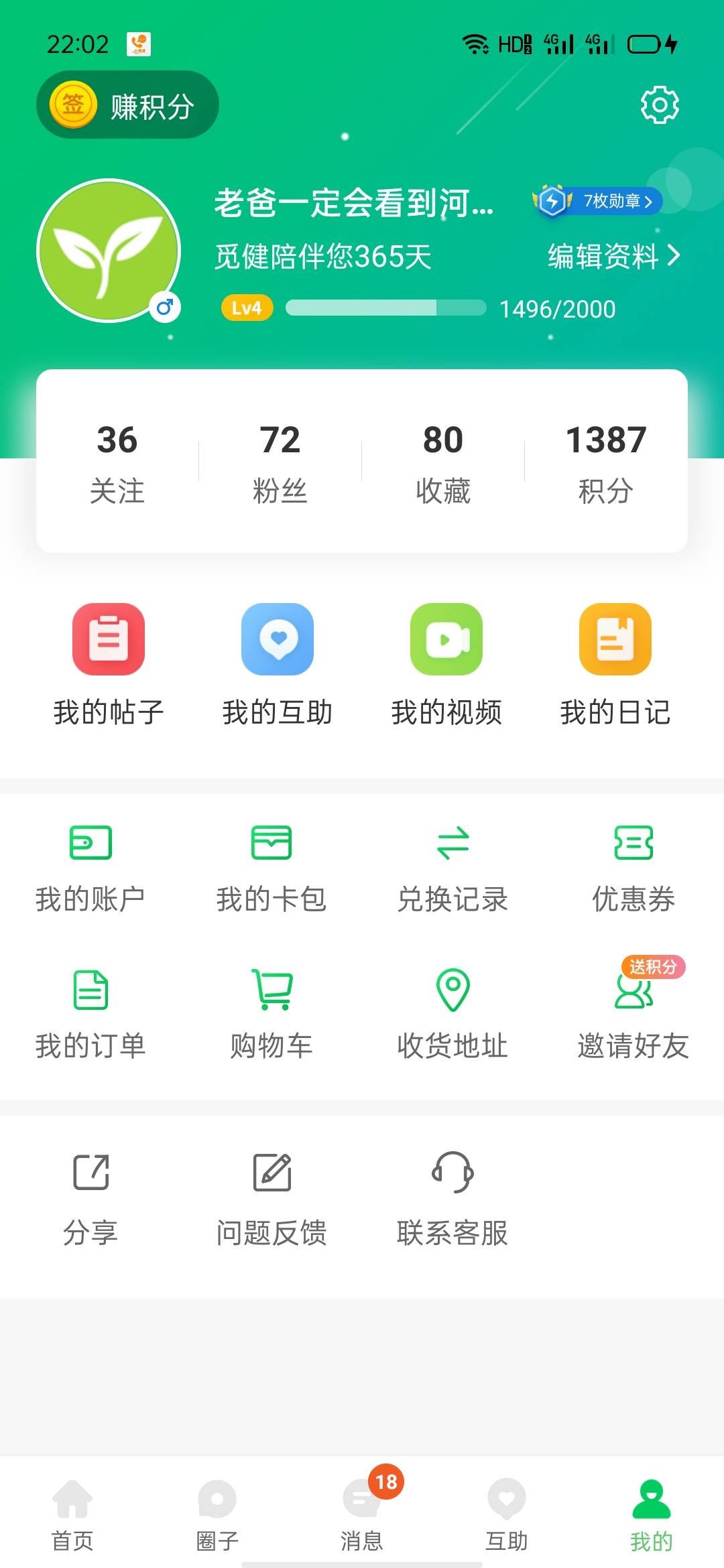Screen dimensions: 724x1568
Task: Tap the 赚积分 sign-in button
Action: point(127,105)
